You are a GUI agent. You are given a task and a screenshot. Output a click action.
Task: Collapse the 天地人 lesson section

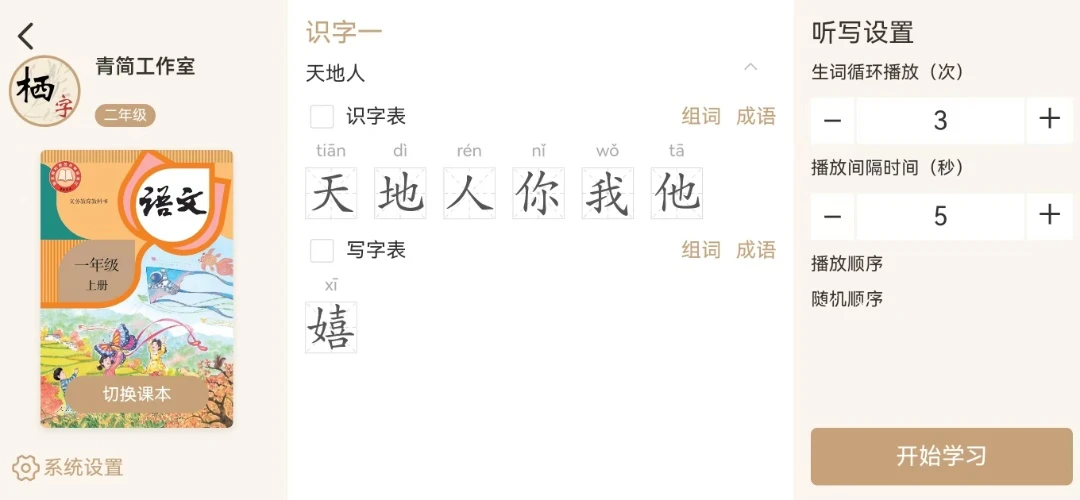(751, 68)
